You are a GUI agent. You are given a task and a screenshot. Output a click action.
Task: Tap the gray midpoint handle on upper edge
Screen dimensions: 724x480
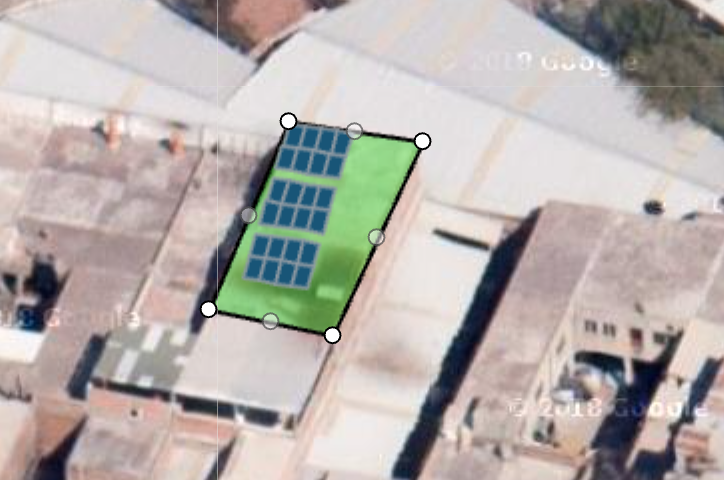[354, 130]
